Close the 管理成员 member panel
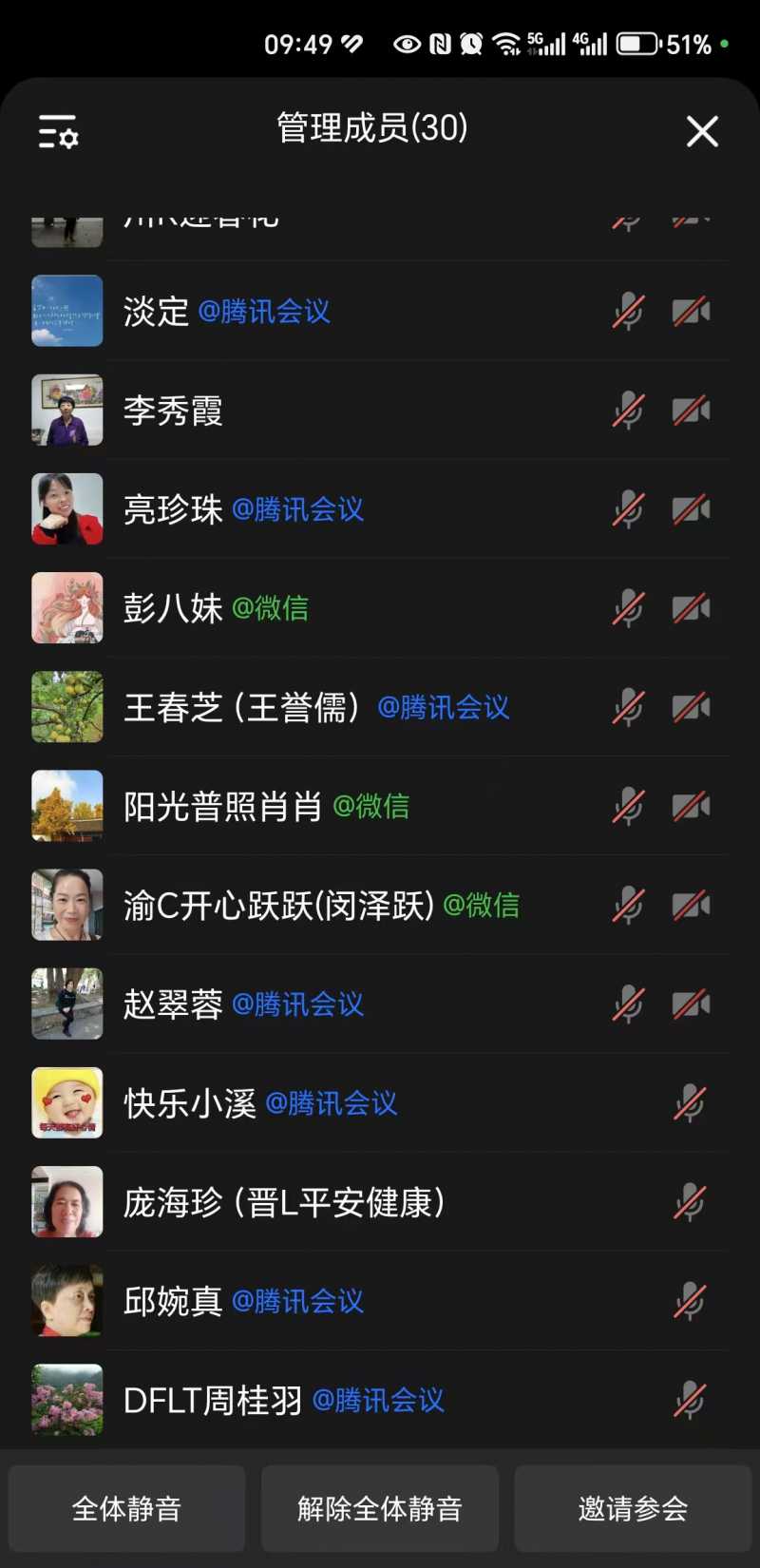 point(702,131)
